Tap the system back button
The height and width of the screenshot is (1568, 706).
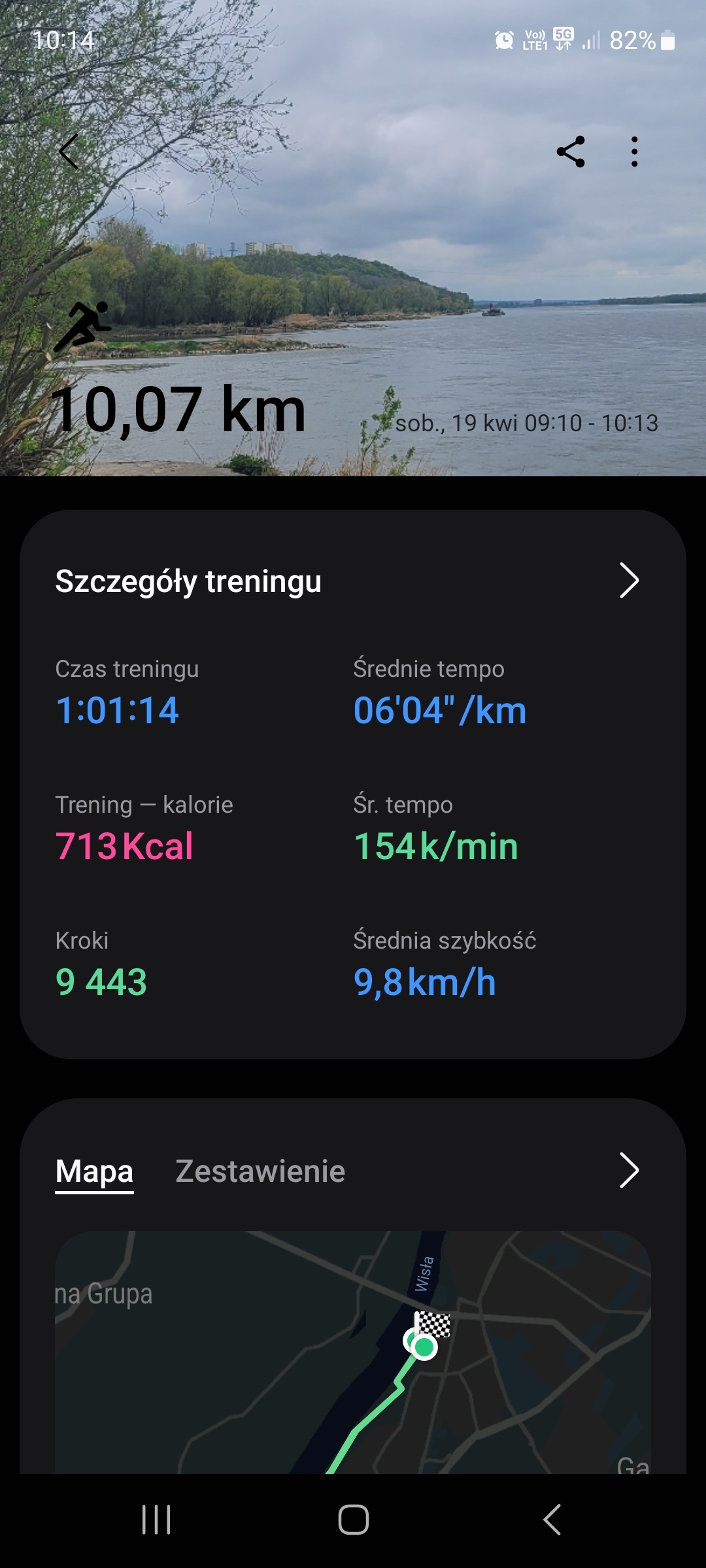click(552, 1520)
